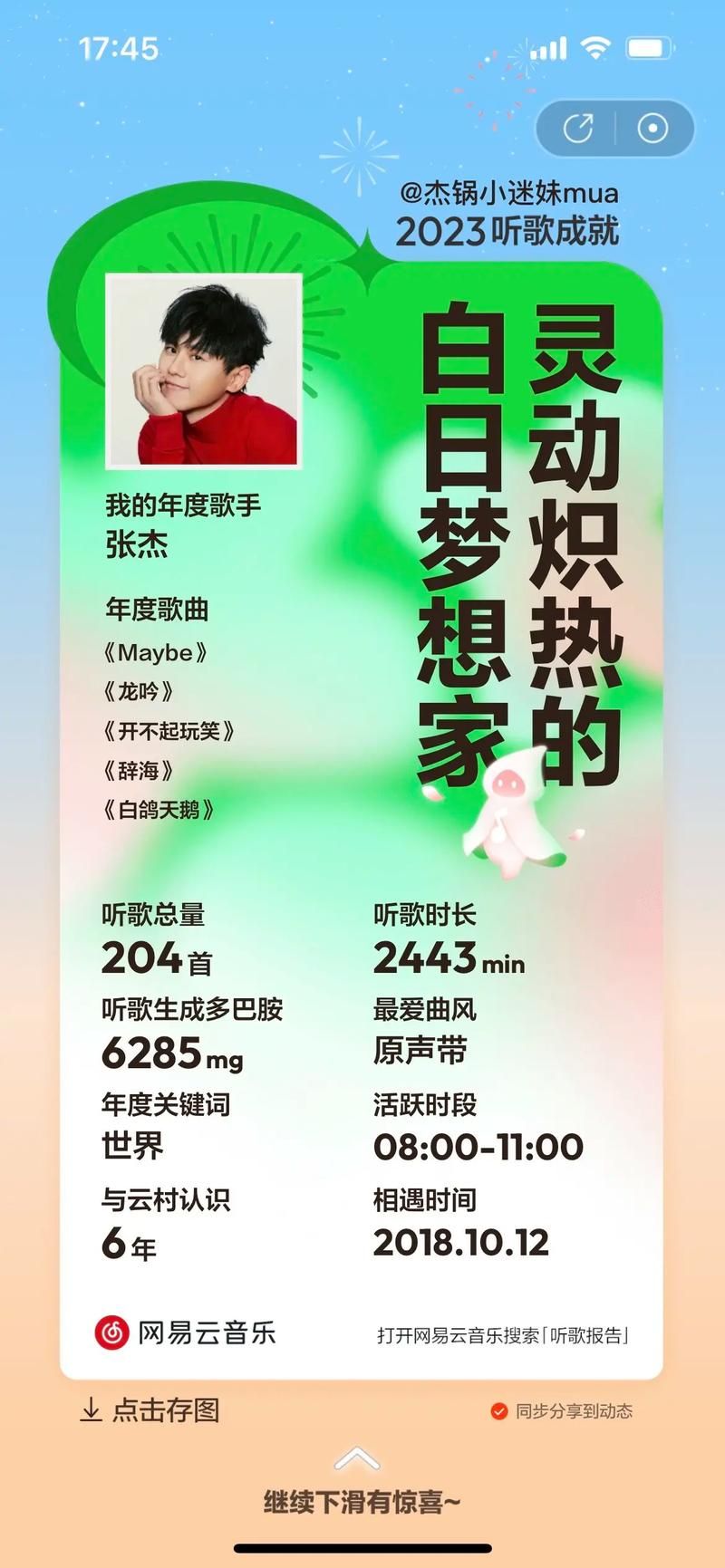The width and height of the screenshot is (725, 1568).
Task: Toggle 同步分享到动态 checkbox
Action: click(498, 1411)
